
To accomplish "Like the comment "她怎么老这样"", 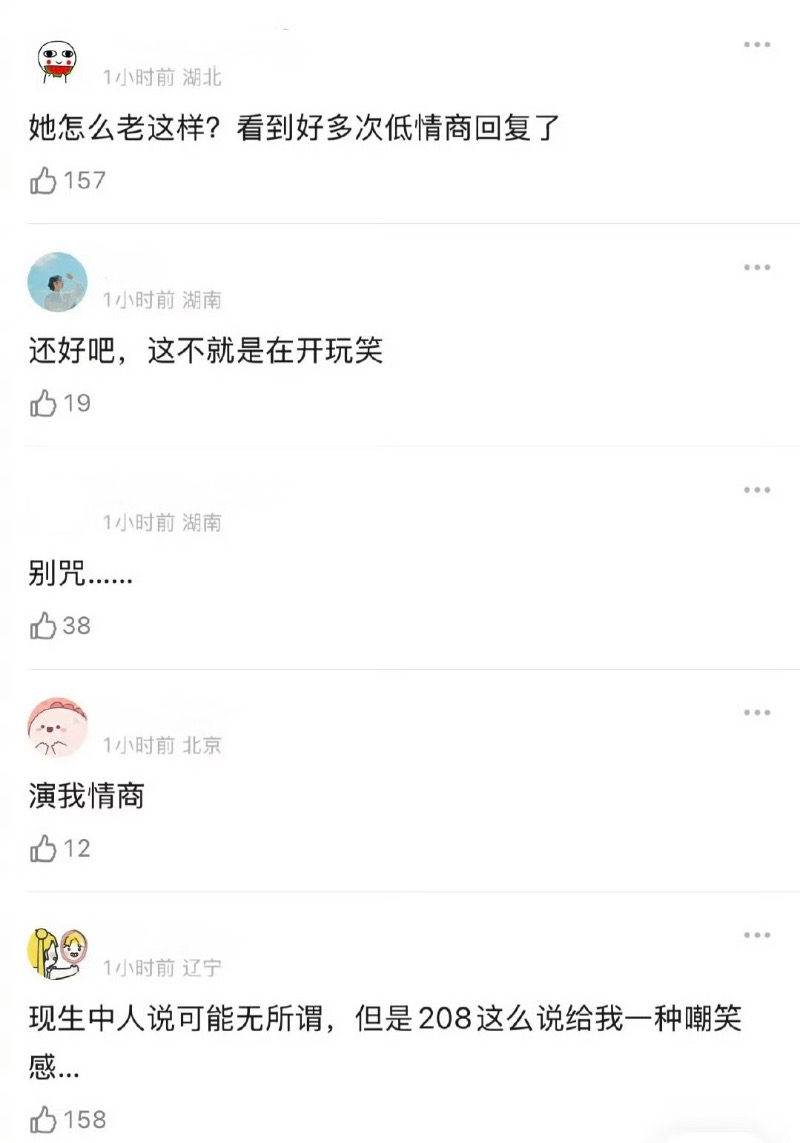I will [x=44, y=181].
